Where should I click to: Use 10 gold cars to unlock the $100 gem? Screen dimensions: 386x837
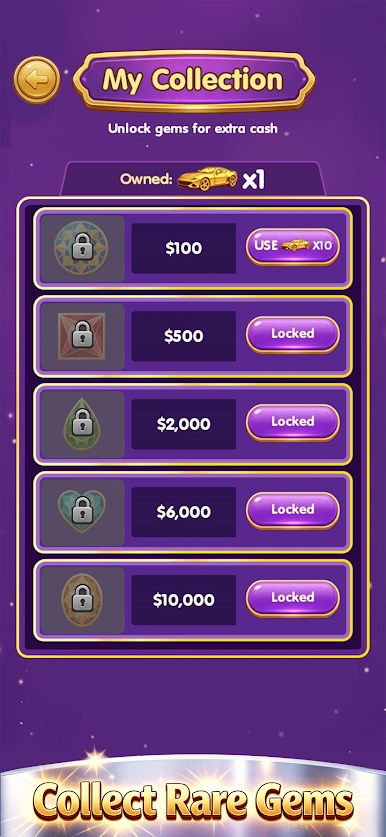pos(293,247)
